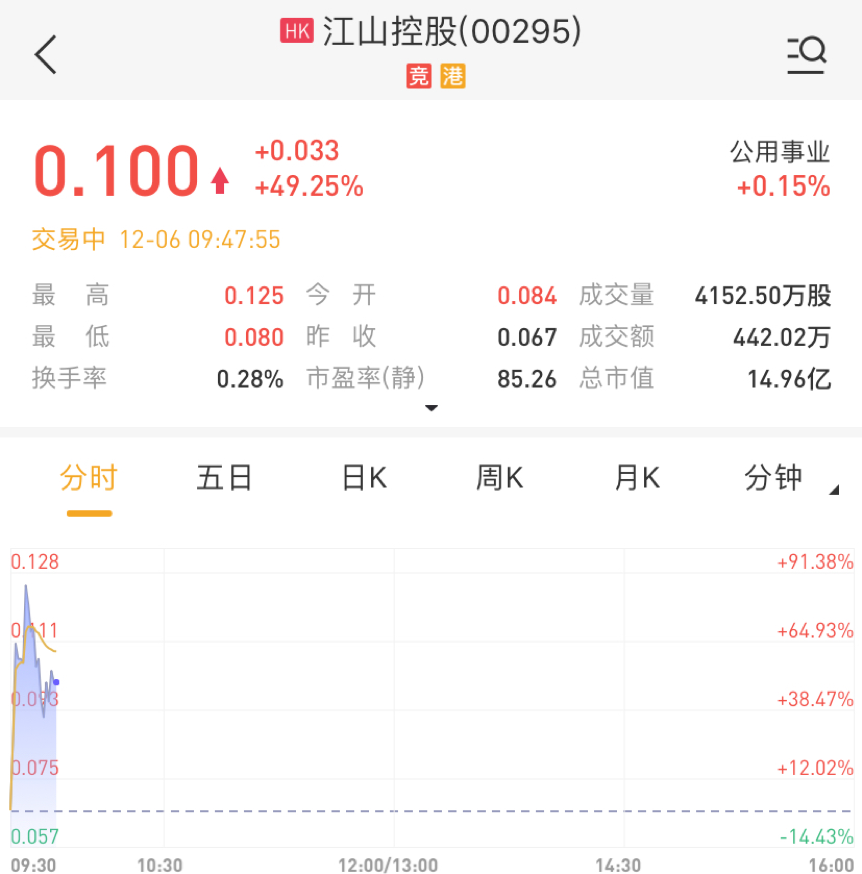Screen dimensions: 862x874
Task: Expand more quote details with the down arrow
Action: click(x=431, y=408)
